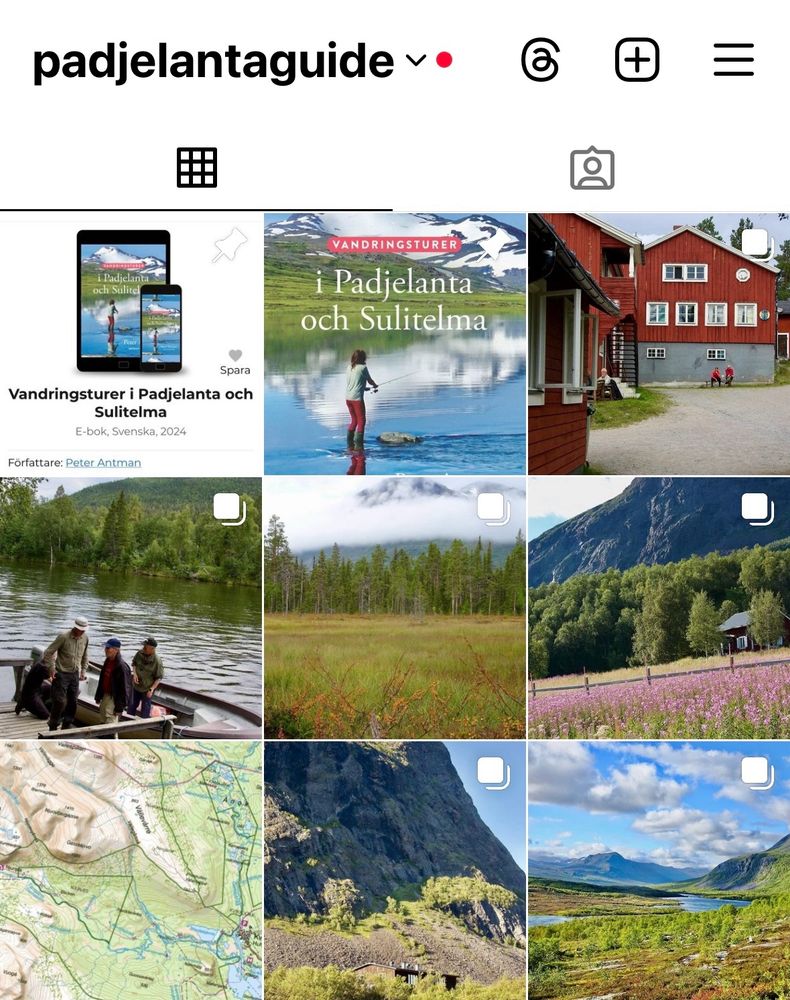Image resolution: width=790 pixels, height=1000 pixels.
Task: Open the topographic map post
Action: tap(130, 870)
